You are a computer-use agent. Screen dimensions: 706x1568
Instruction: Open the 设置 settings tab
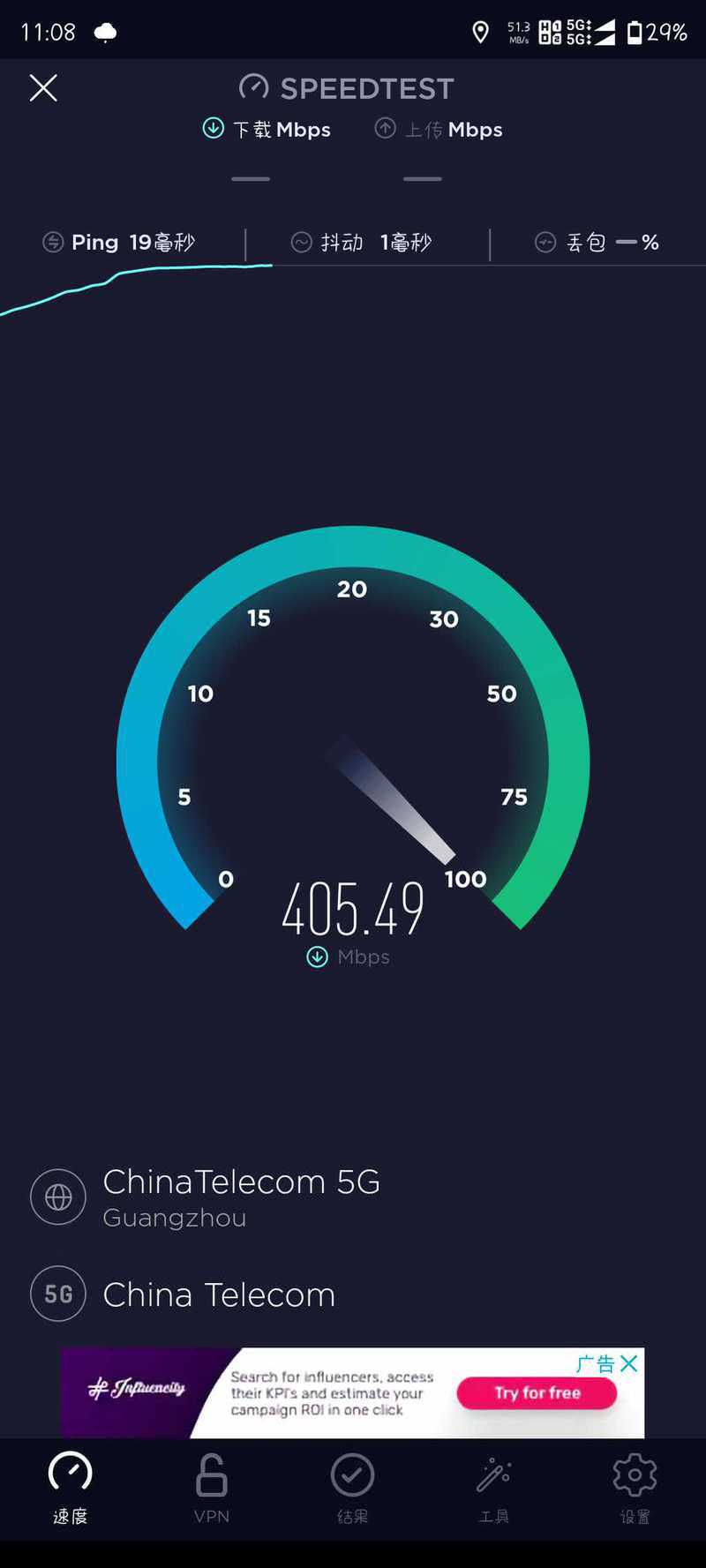(635, 1488)
